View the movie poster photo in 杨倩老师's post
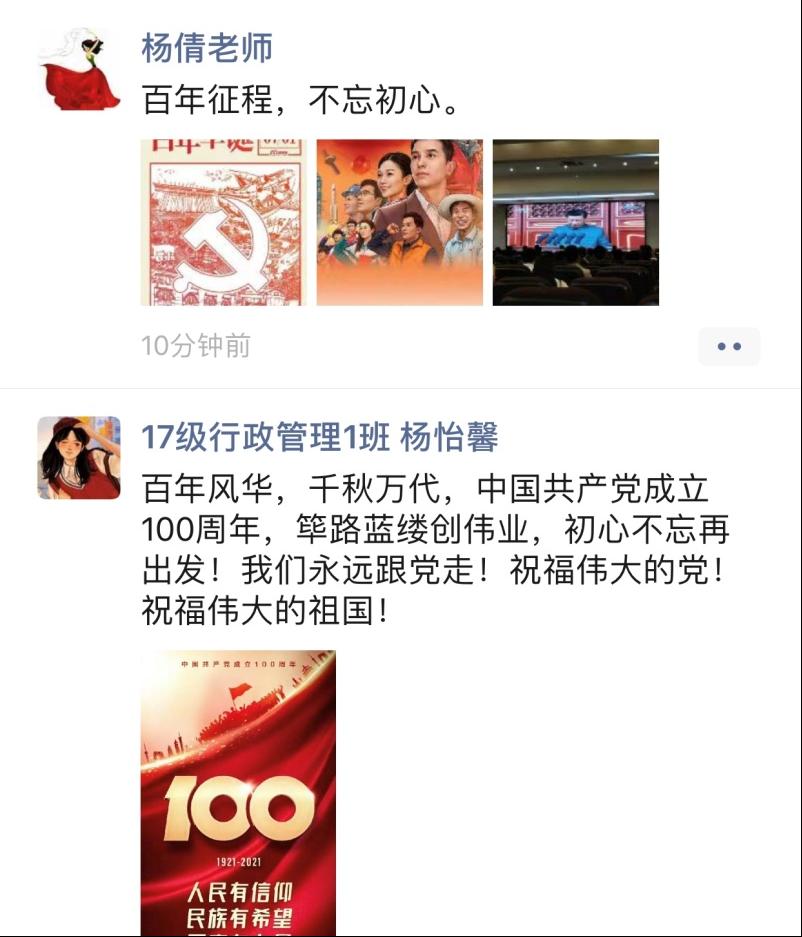 click(399, 222)
